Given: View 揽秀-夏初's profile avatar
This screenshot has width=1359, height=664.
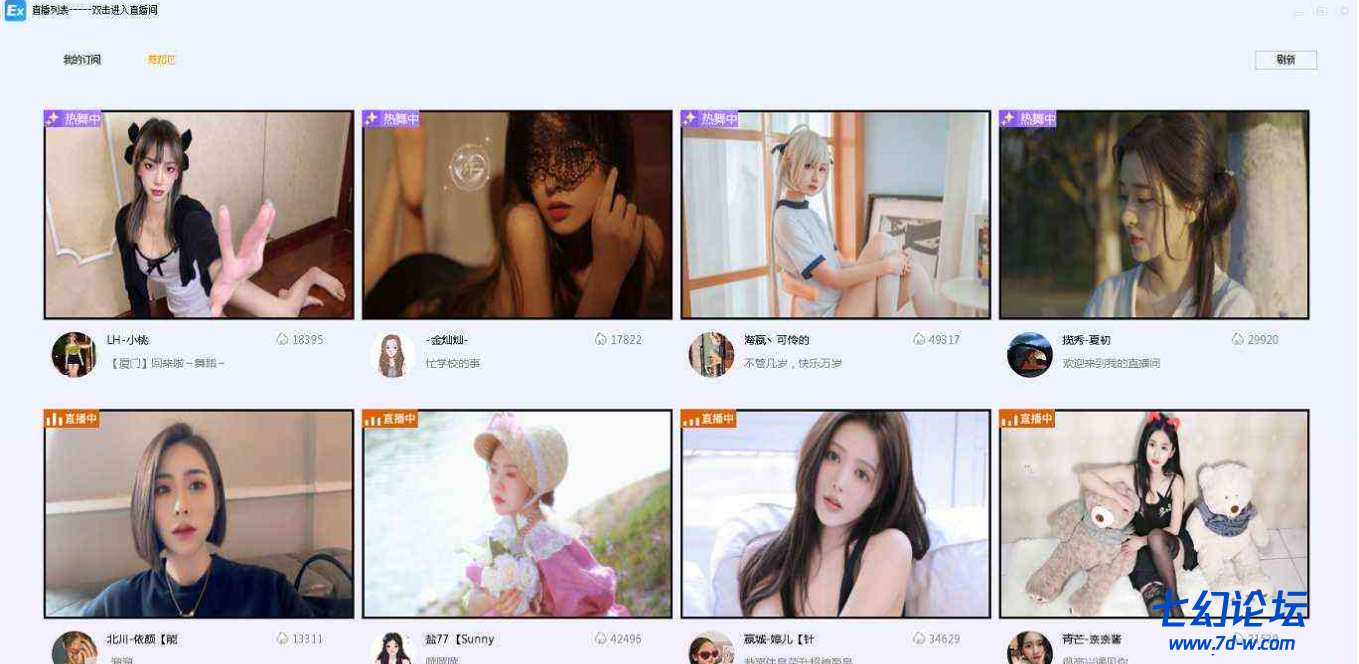Looking at the screenshot, I should tap(1029, 354).
